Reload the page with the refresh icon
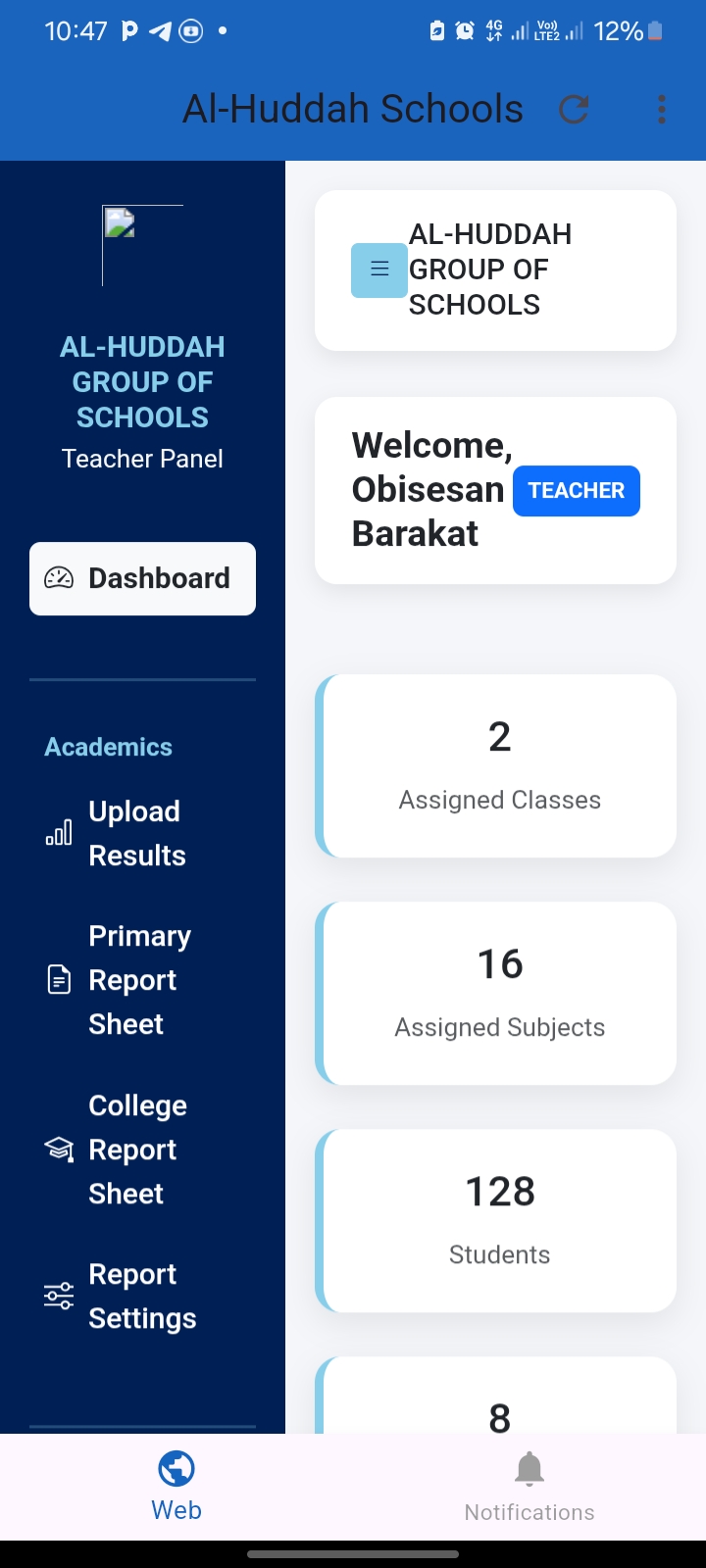 pyautogui.click(x=574, y=110)
